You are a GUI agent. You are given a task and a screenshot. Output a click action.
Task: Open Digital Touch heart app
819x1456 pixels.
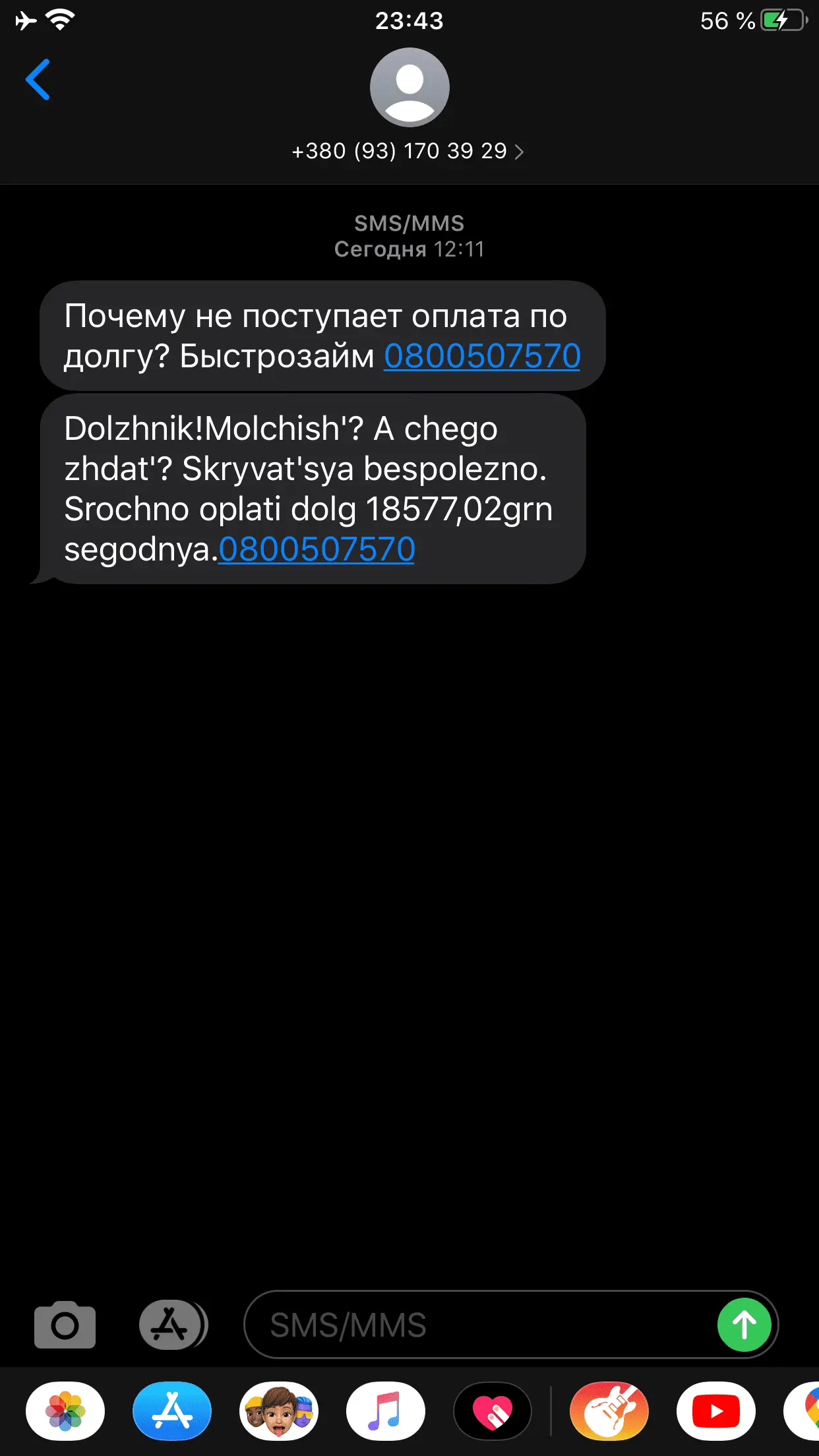[493, 1411]
